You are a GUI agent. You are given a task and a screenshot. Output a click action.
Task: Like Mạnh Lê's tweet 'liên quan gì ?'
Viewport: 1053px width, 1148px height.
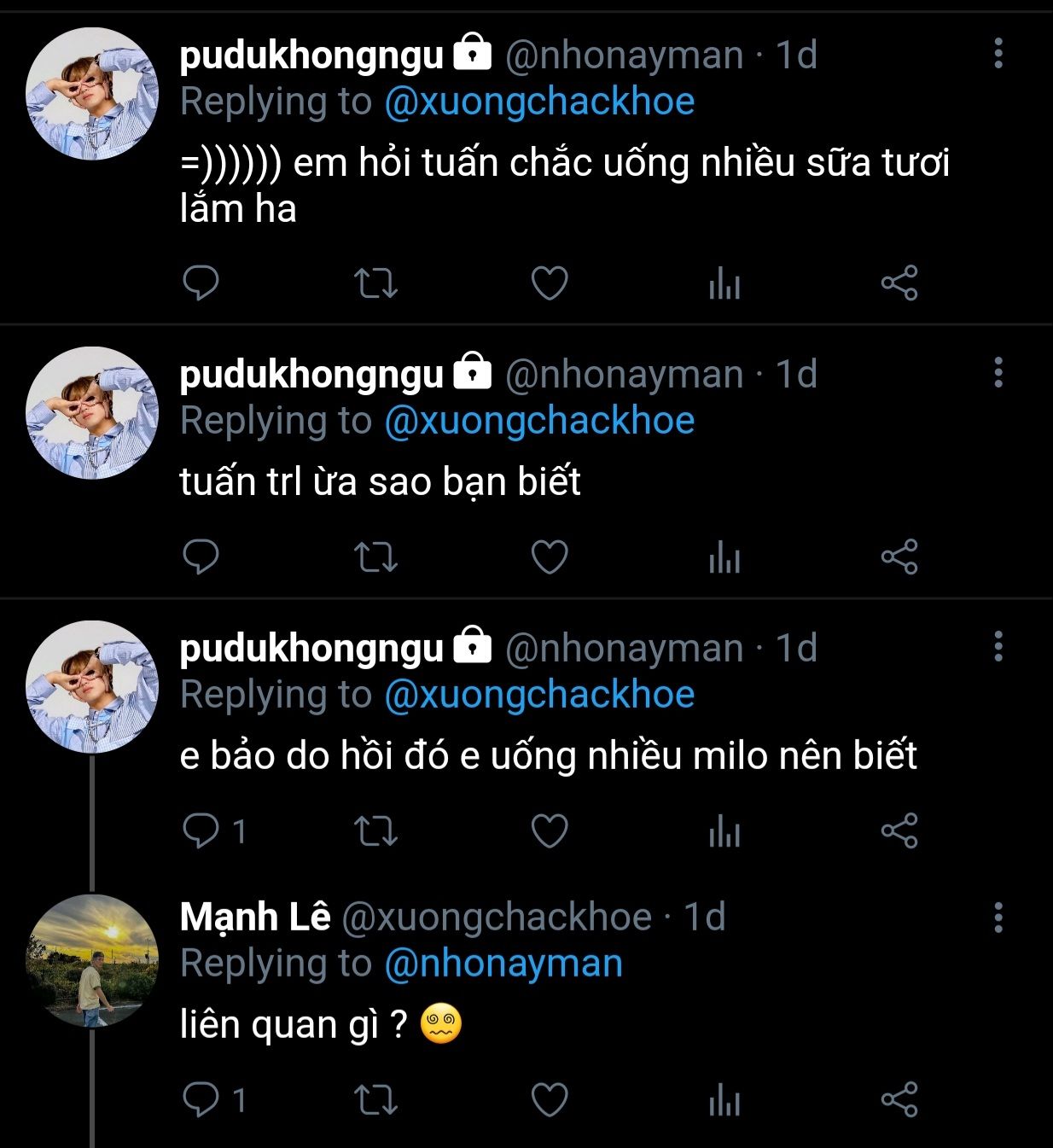[550, 1099]
